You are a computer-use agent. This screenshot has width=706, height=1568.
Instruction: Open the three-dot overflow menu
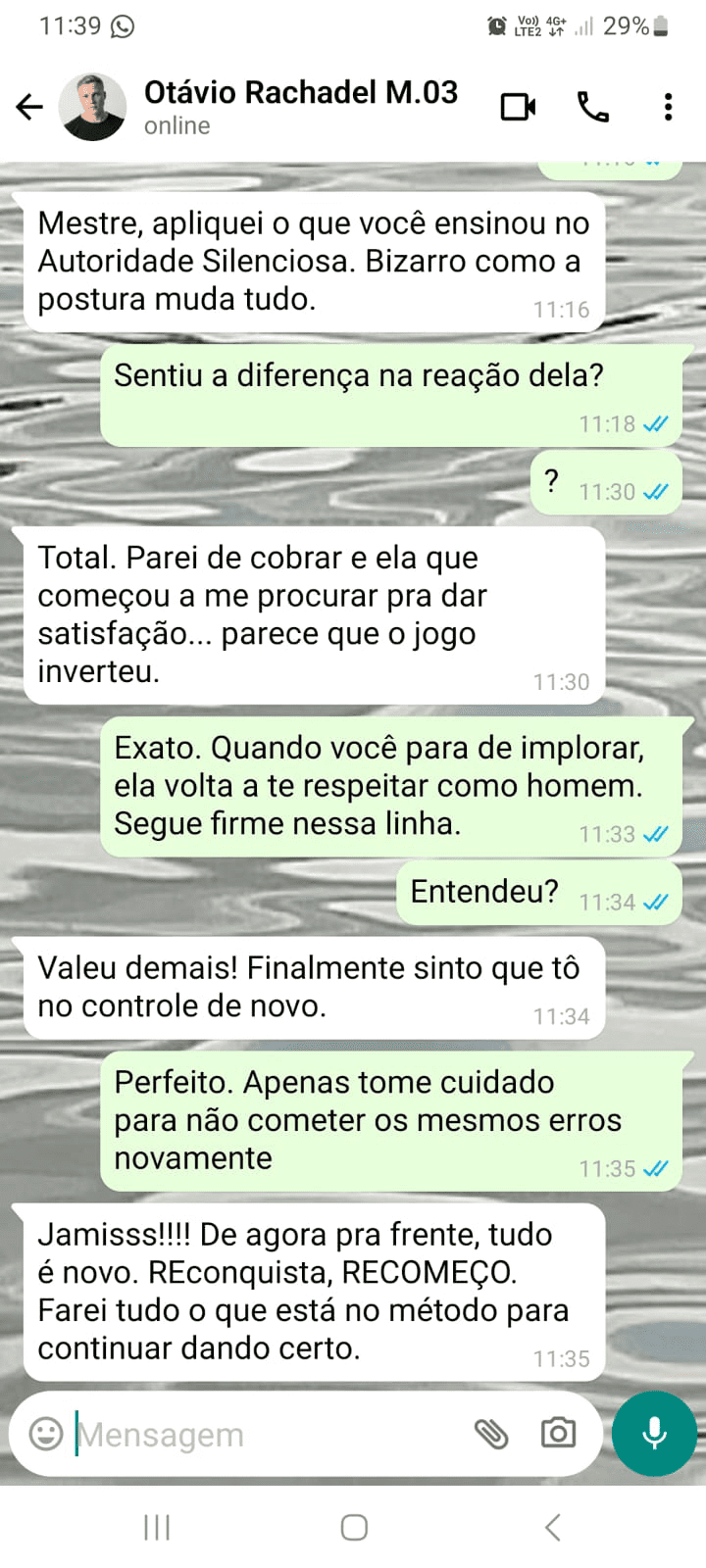[x=668, y=107]
